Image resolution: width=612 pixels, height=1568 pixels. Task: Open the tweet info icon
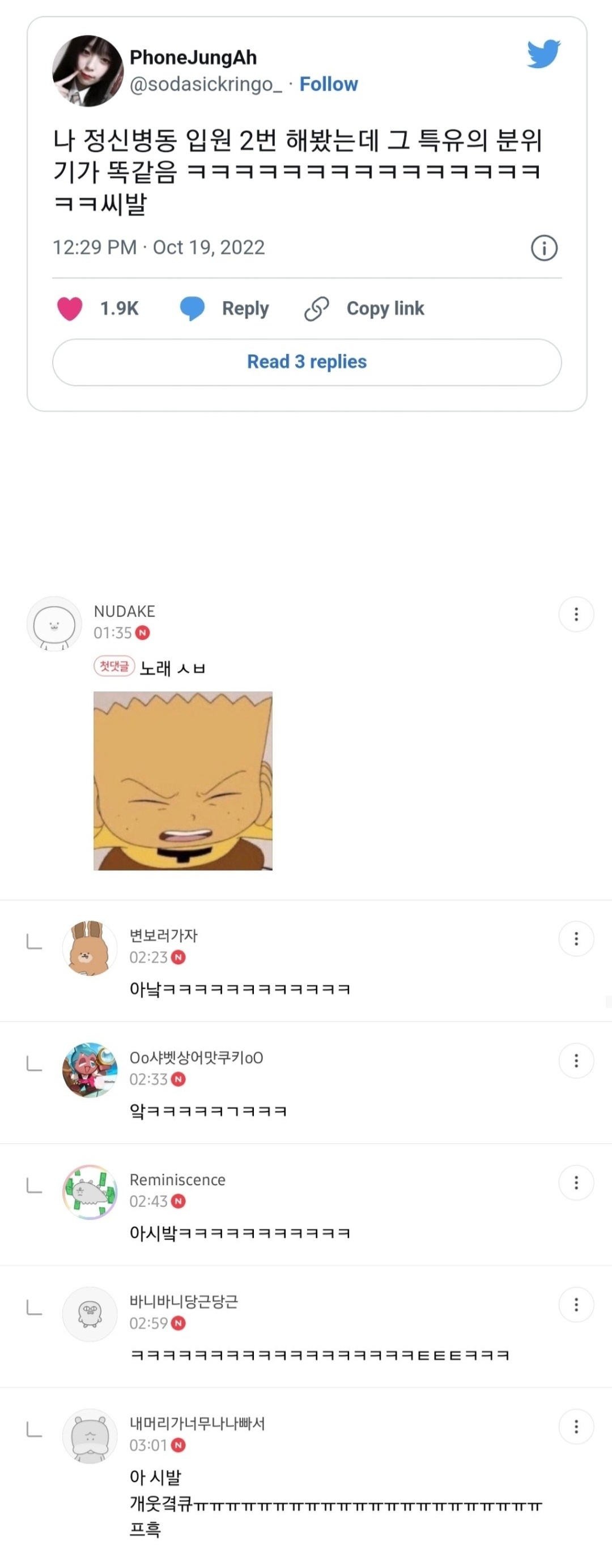[x=544, y=247]
